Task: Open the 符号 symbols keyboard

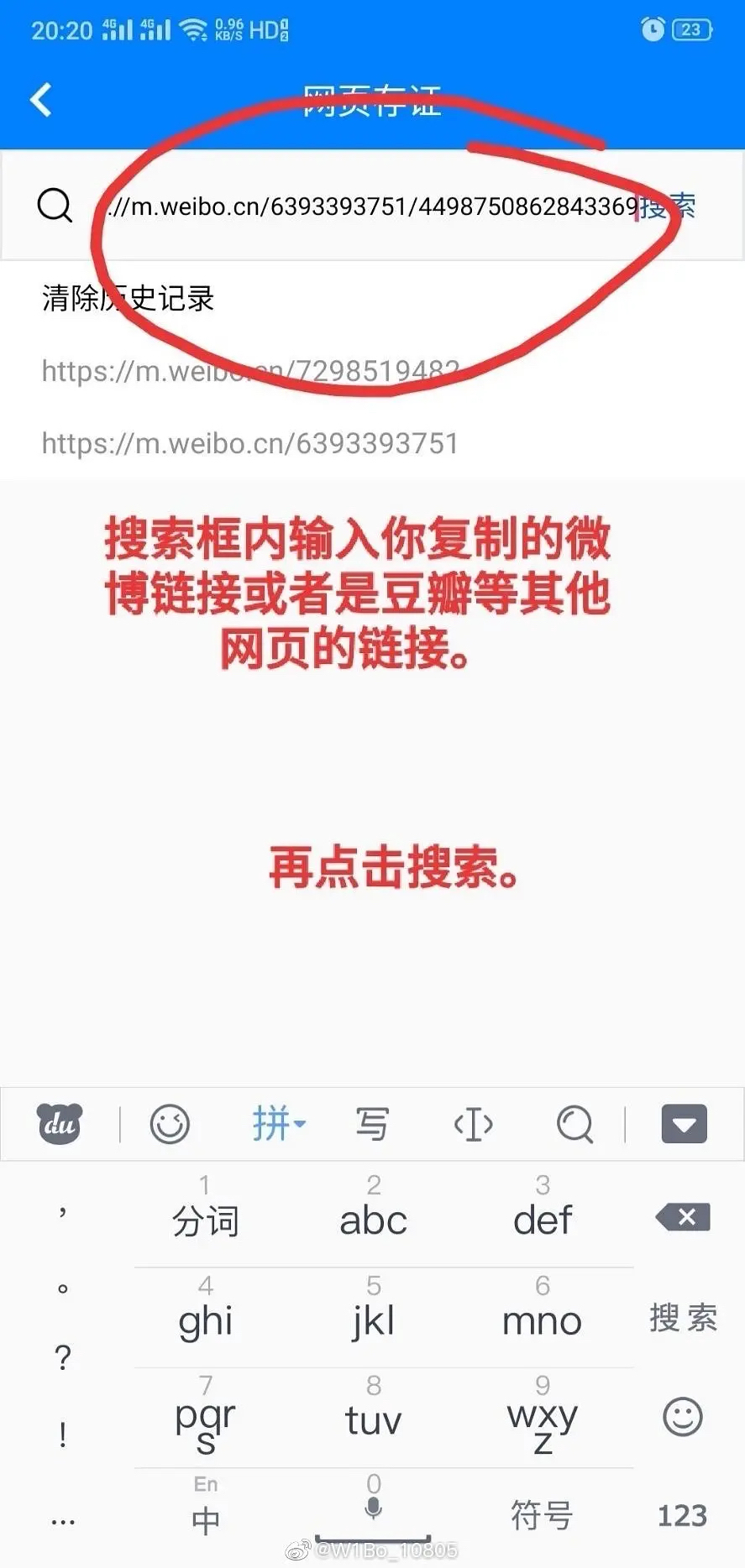Action: (x=543, y=1516)
